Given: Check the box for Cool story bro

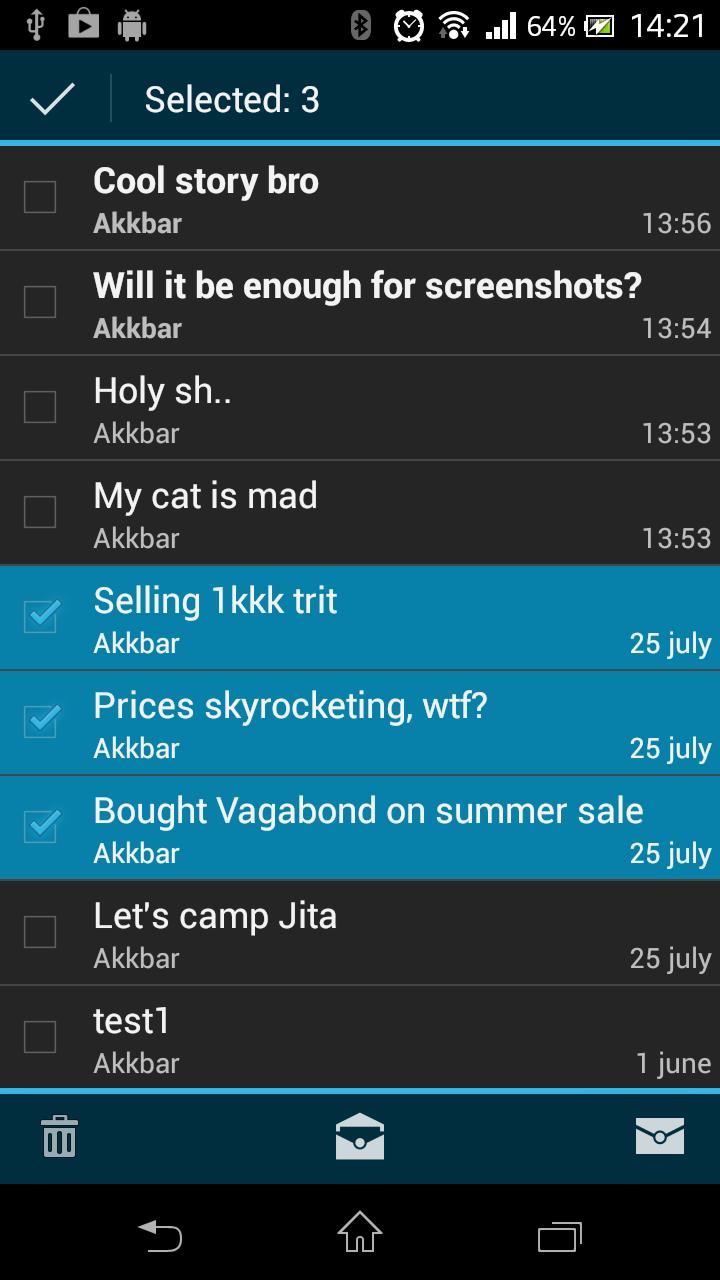Looking at the screenshot, I should pyautogui.click(x=40, y=197).
